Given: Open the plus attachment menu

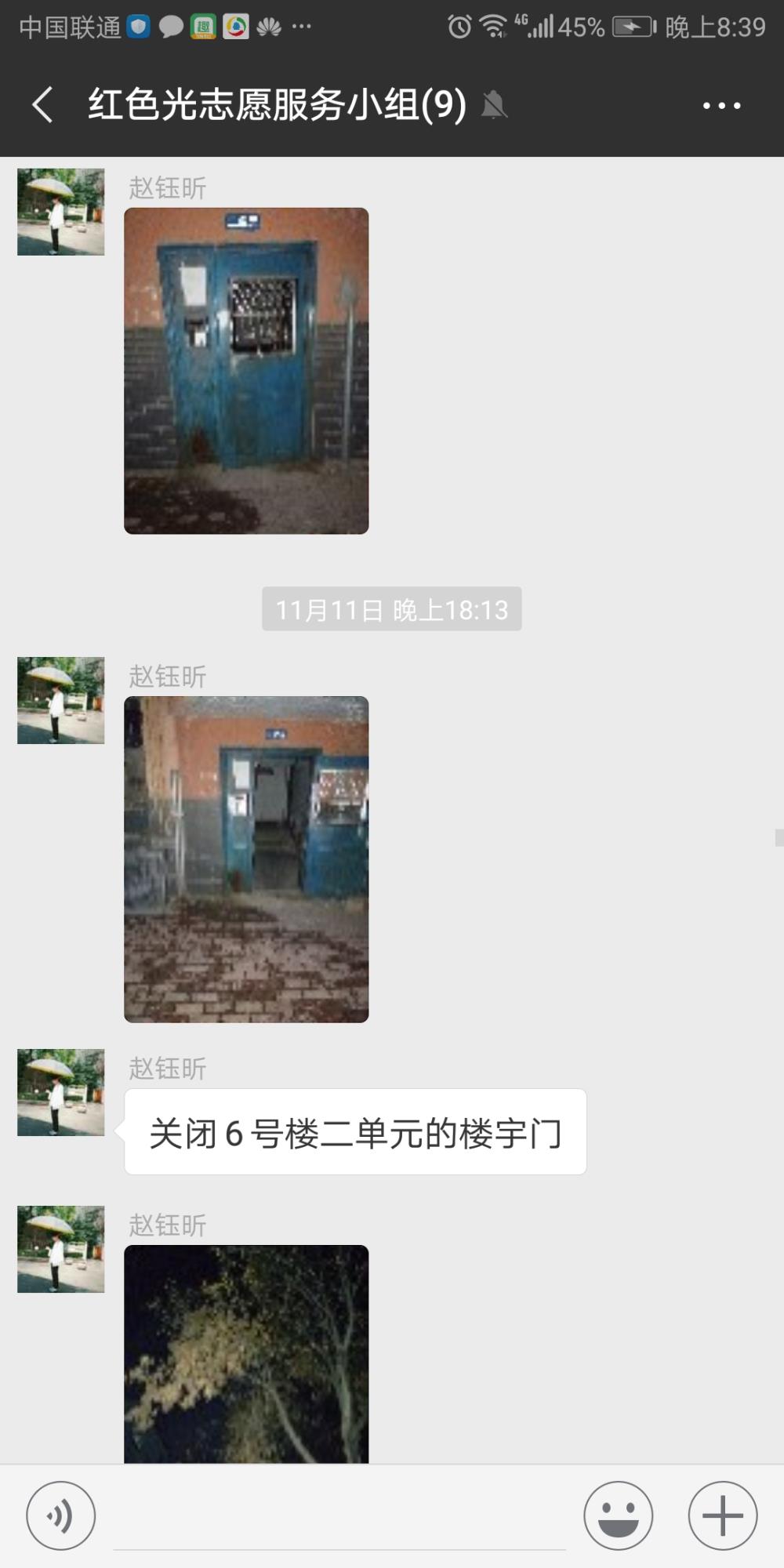Looking at the screenshot, I should click(x=722, y=1515).
